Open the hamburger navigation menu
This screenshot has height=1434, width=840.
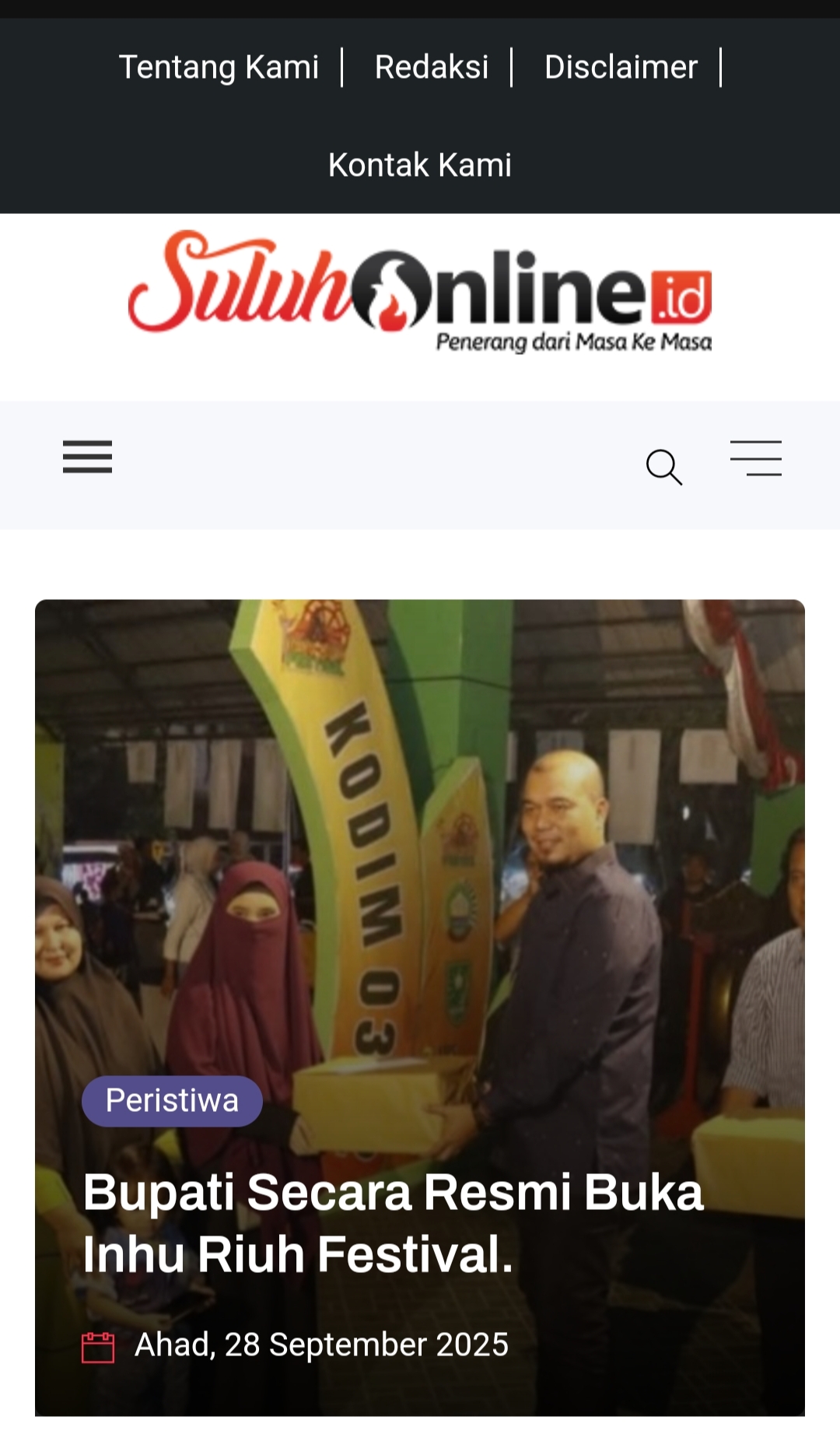coord(87,457)
